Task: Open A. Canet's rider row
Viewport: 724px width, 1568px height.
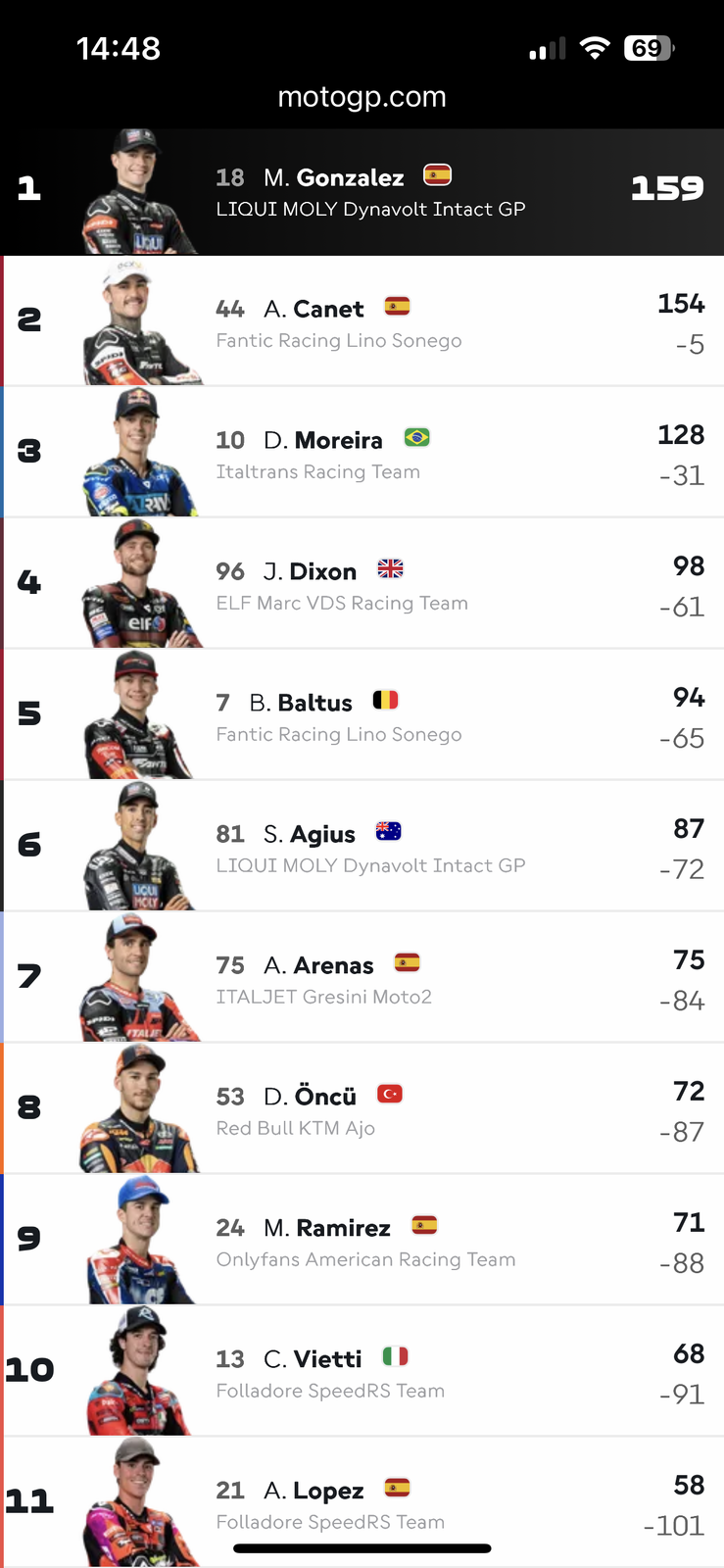Action: pyautogui.click(x=362, y=321)
